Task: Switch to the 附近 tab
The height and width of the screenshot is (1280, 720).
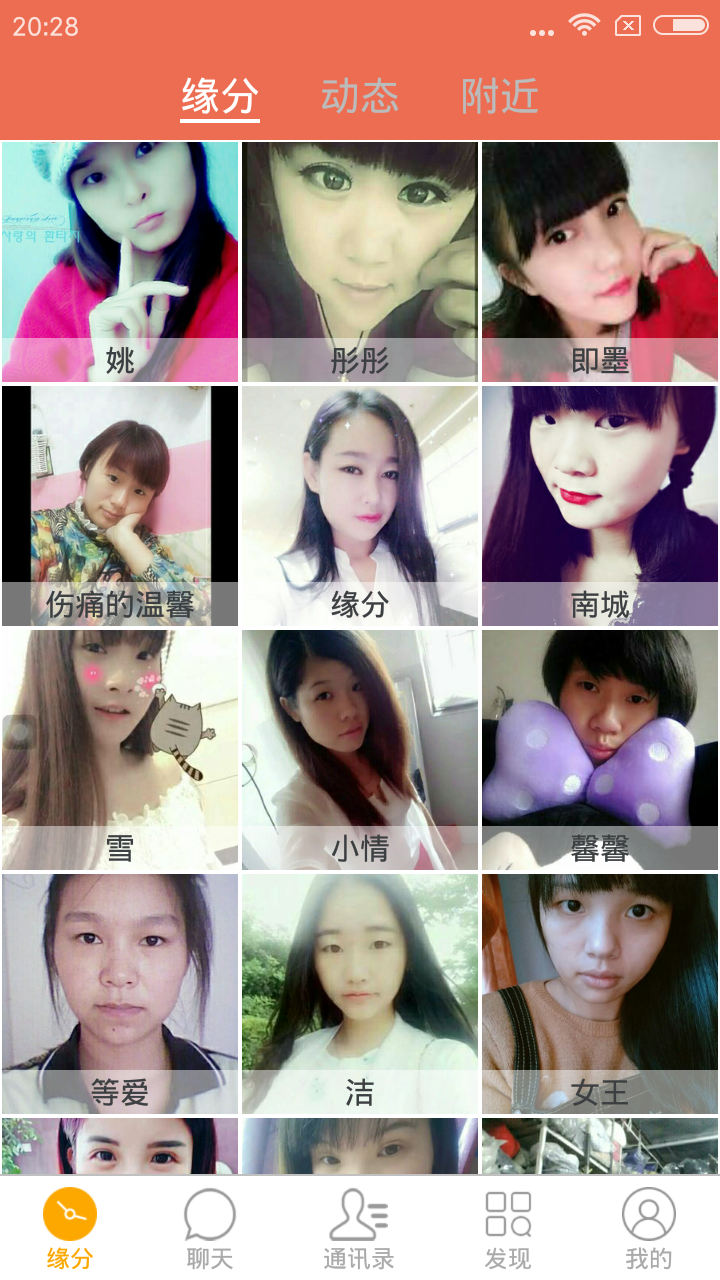Action: (500, 97)
